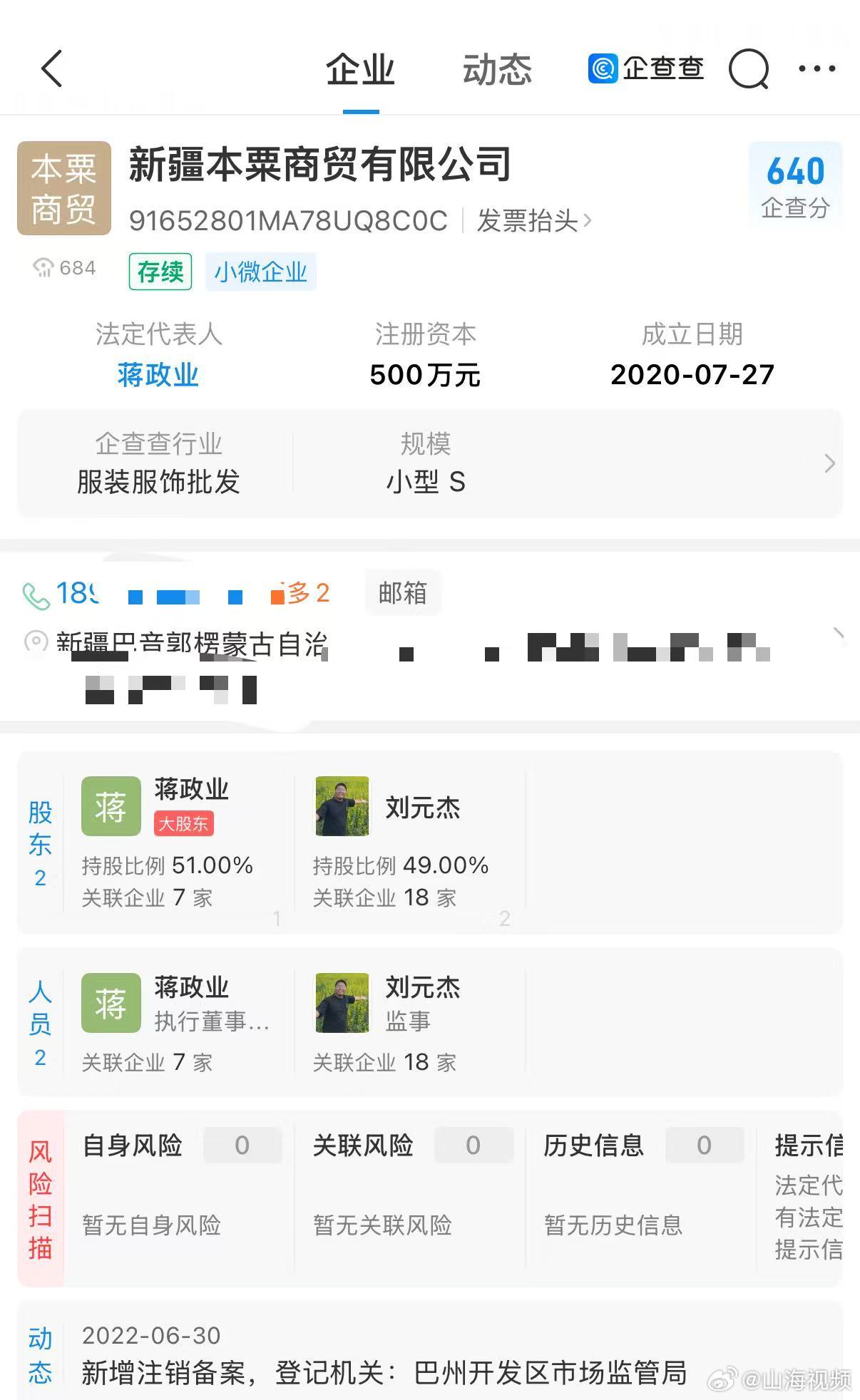This screenshot has width=860, height=1400.
Task: Tap the 640 企查分 score badge
Action: pyautogui.click(x=795, y=185)
